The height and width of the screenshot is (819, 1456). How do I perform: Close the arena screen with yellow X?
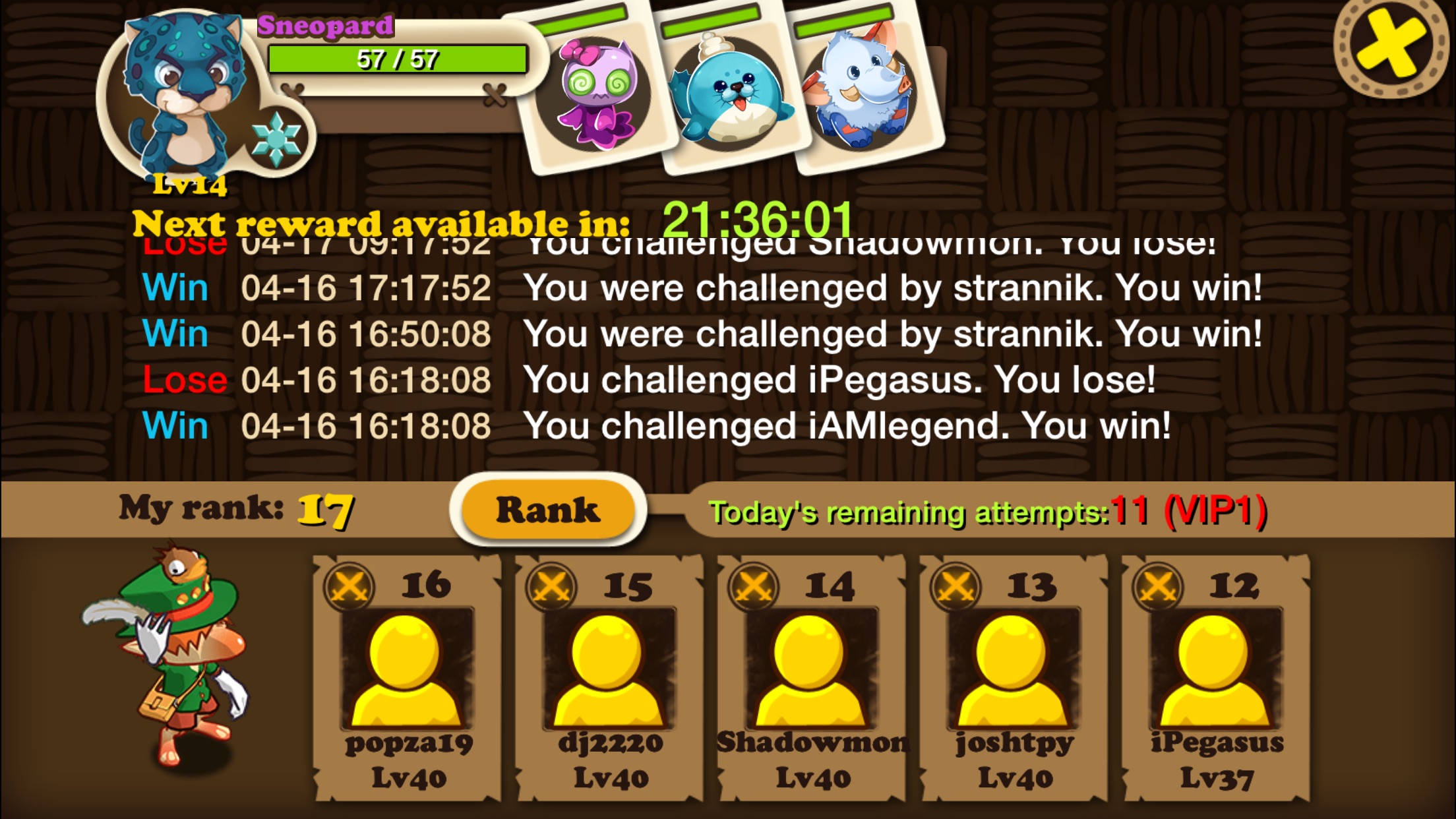pyautogui.click(x=1390, y=46)
